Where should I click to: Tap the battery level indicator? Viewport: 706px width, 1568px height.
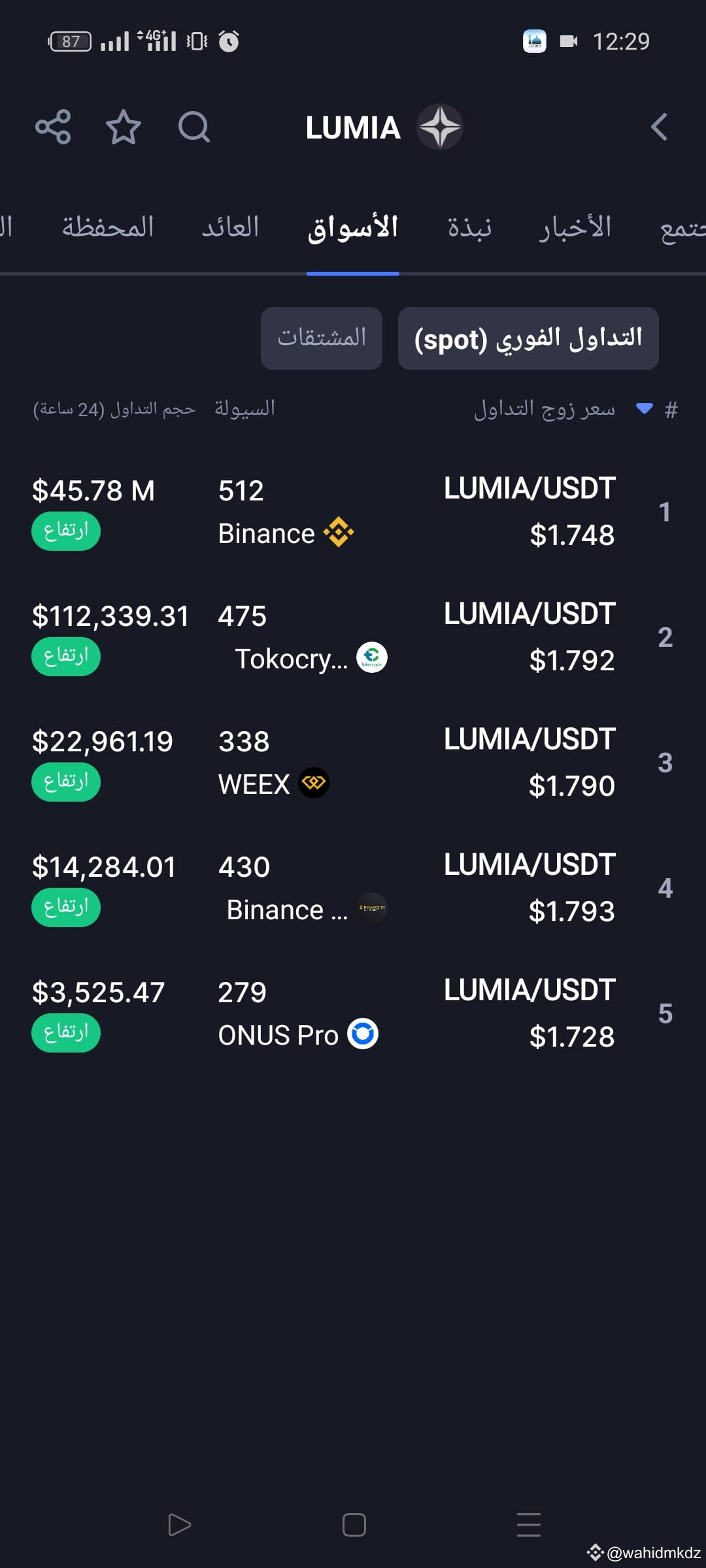click(x=69, y=41)
